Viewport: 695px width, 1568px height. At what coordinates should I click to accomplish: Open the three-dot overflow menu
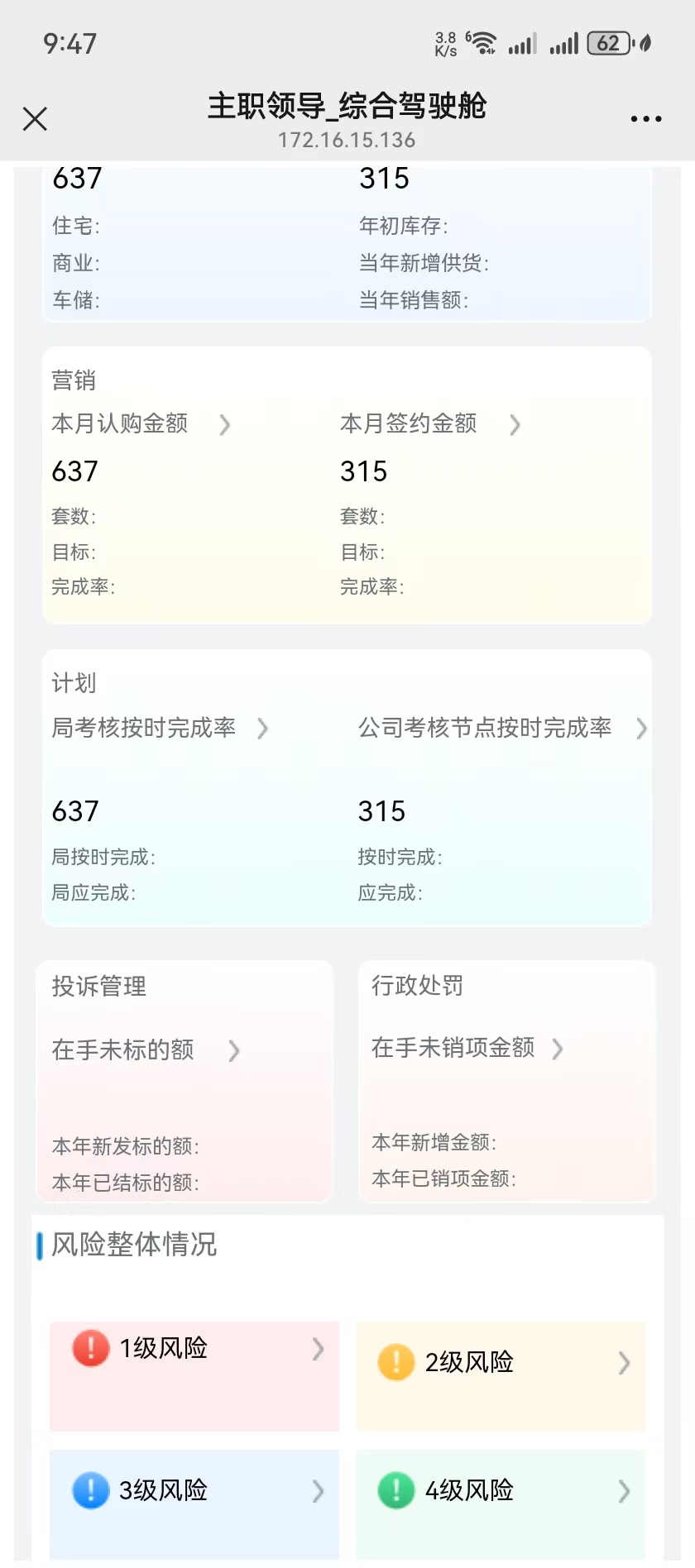[645, 119]
